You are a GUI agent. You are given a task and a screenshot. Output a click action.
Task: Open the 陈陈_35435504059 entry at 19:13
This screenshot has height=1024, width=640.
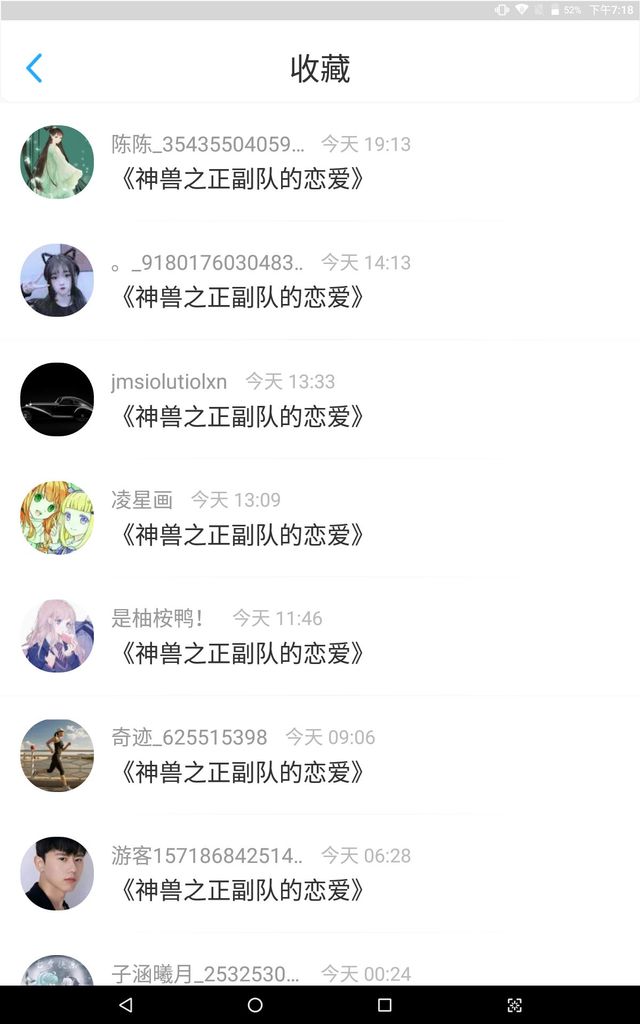click(320, 161)
